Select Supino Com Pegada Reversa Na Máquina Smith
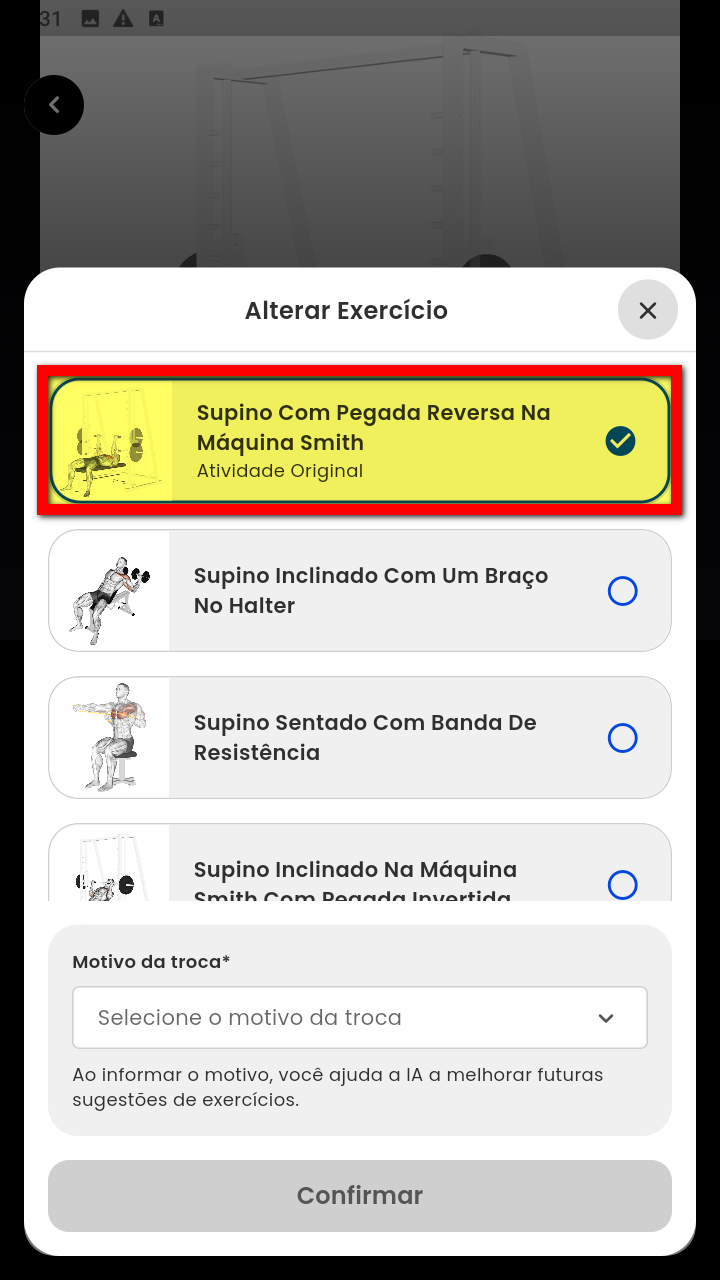Screen dimensions: 720x1280 pyautogui.click(x=360, y=441)
